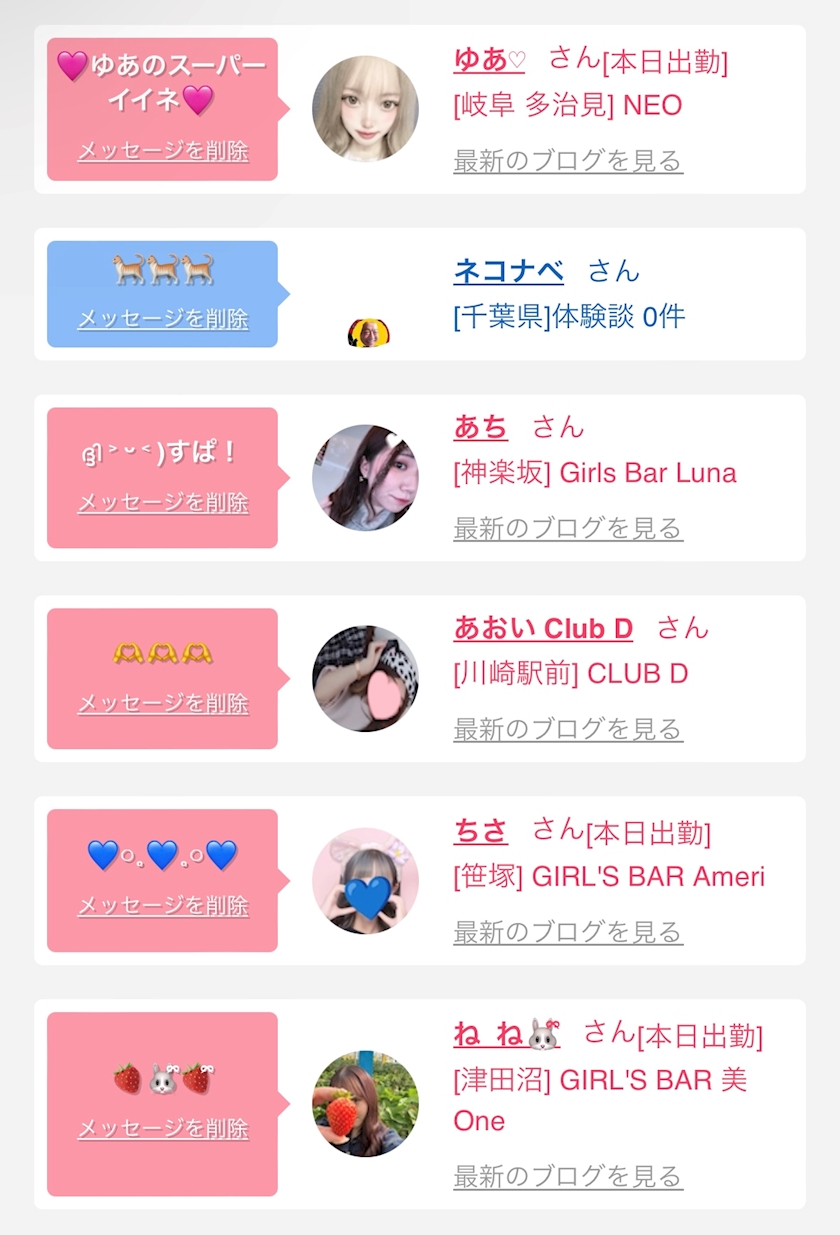Delete the strawberry message from ねね

pos(163,1128)
